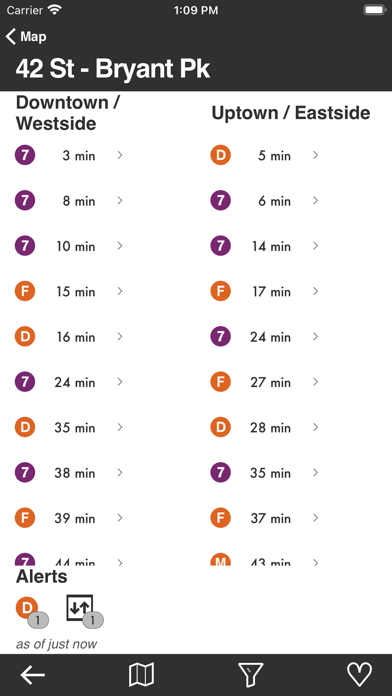
Task: Open uptown 7 train in 6 min
Action: [265, 201]
